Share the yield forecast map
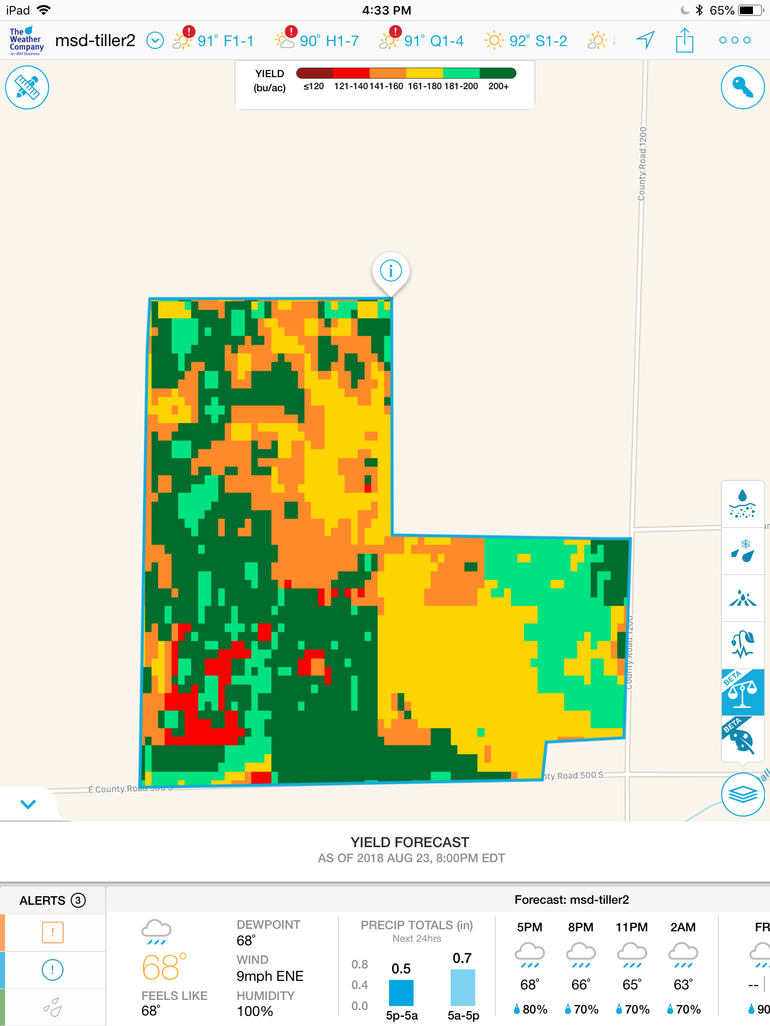Screen dimensions: 770x1026 (685, 40)
